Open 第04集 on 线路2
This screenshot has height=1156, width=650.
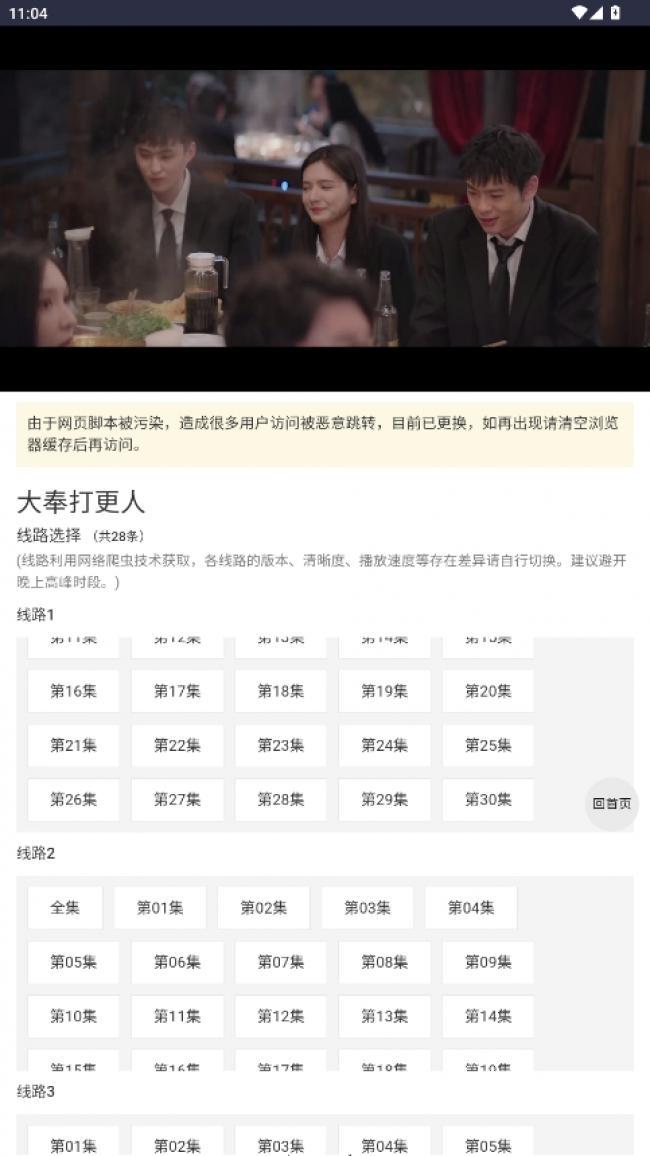point(471,908)
